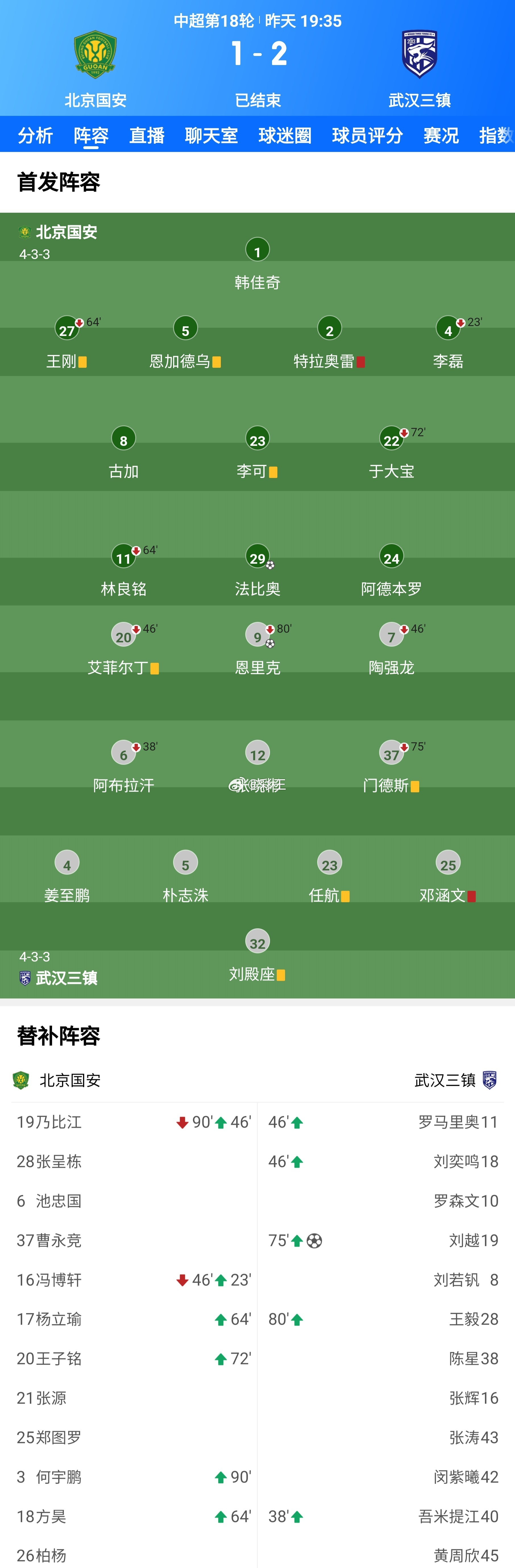Image resolution: width=515 pixels, height=1568 pixels.
Task: Select the 球迷圈 tab
Action: pos(285,135)
